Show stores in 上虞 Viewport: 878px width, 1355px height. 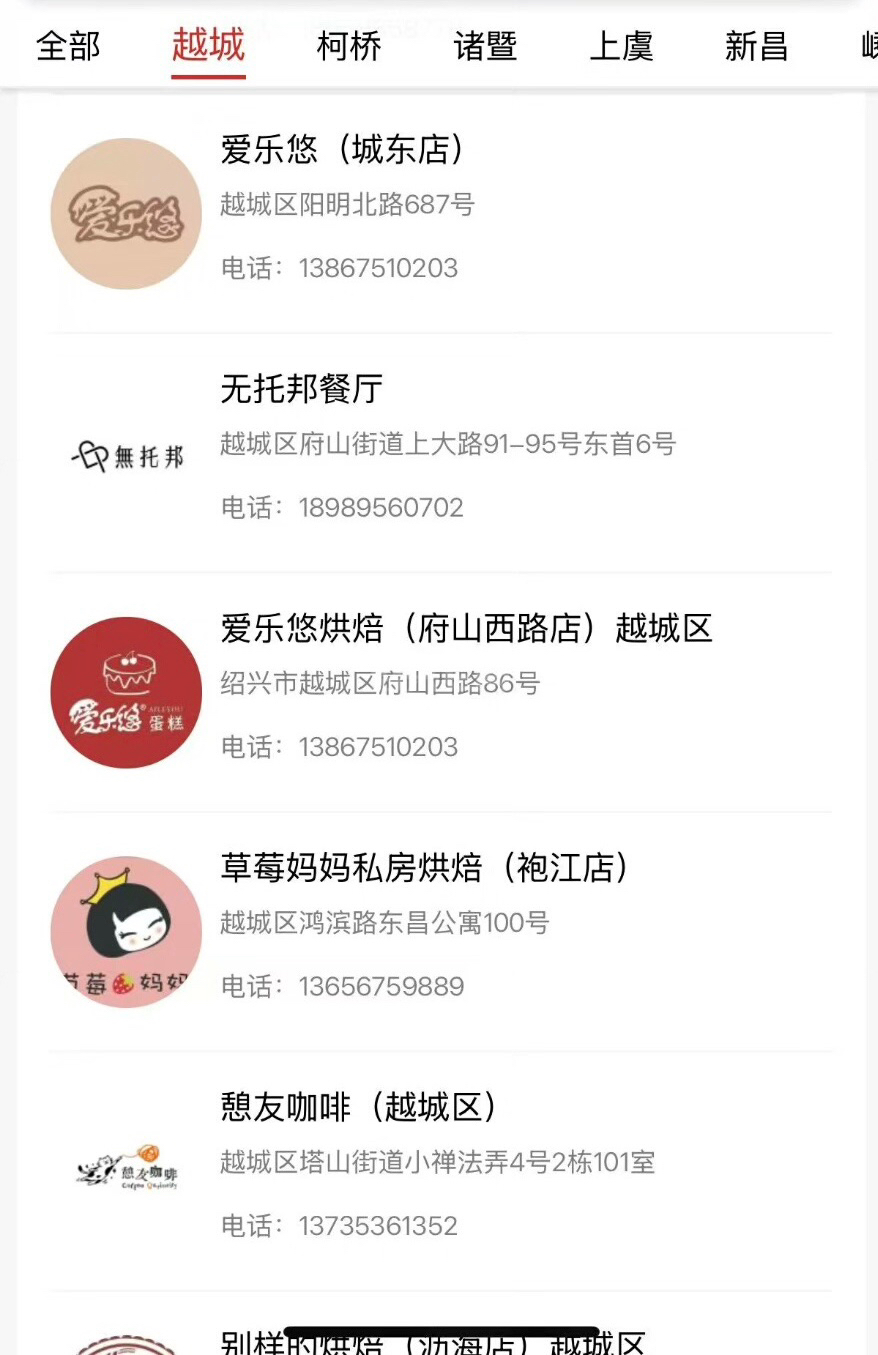coord(621,46)
